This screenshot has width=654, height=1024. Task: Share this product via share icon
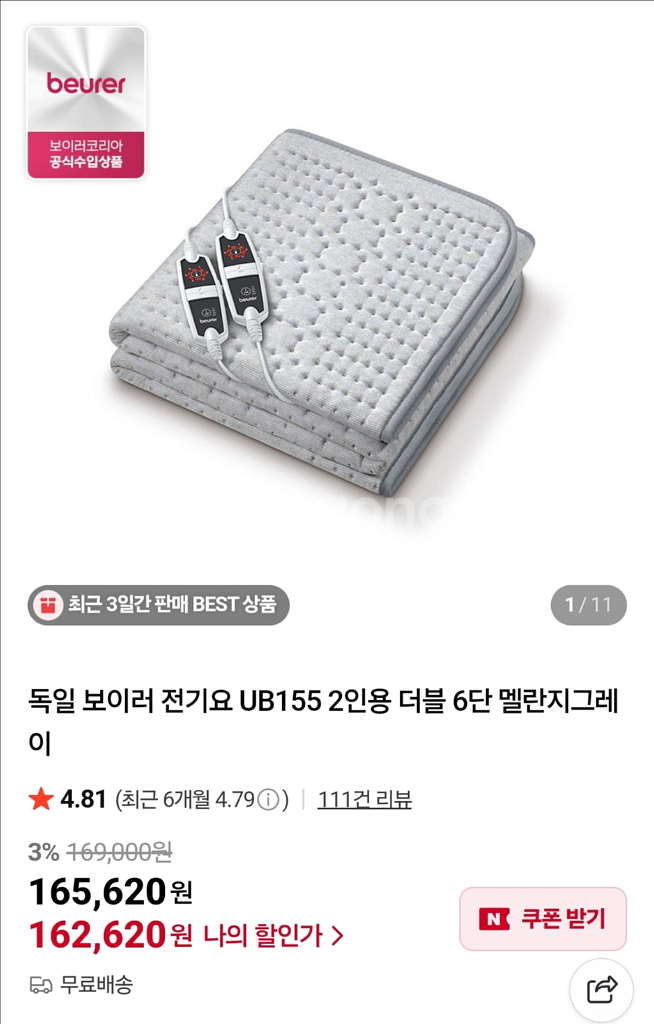click(601, 990)
